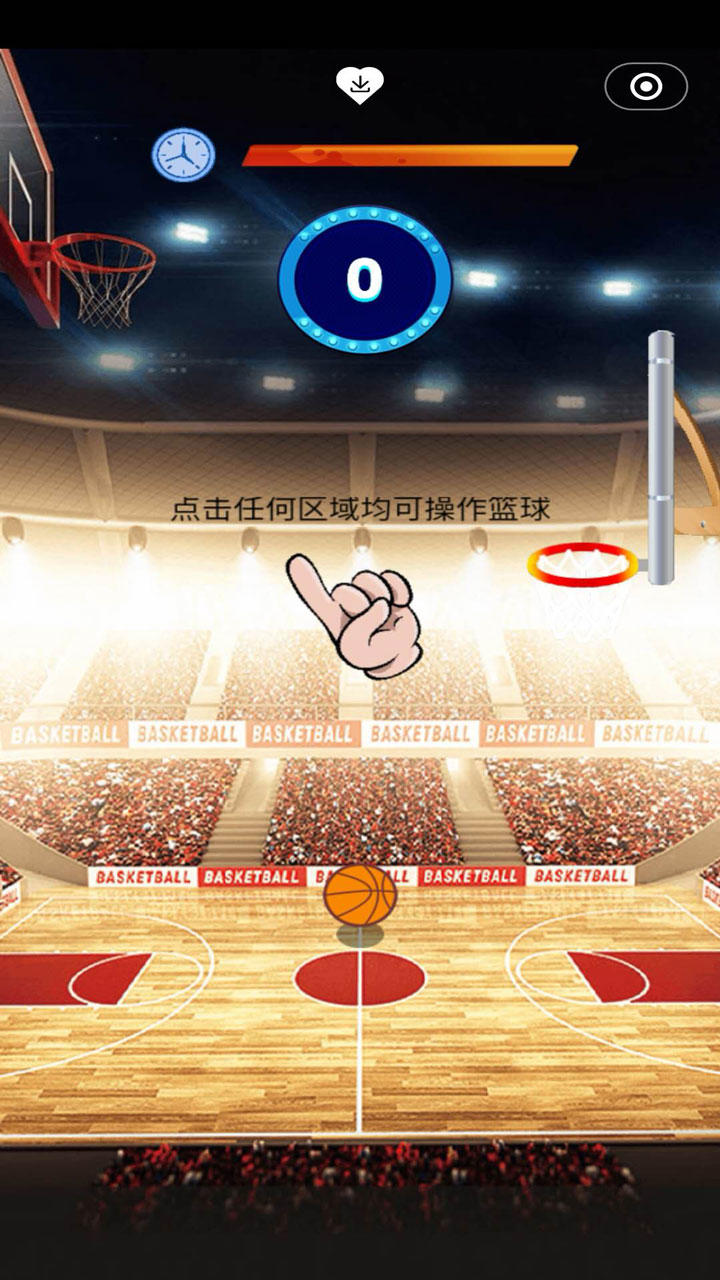
Task: Tap the heart download icon
Action: [360, 86]
